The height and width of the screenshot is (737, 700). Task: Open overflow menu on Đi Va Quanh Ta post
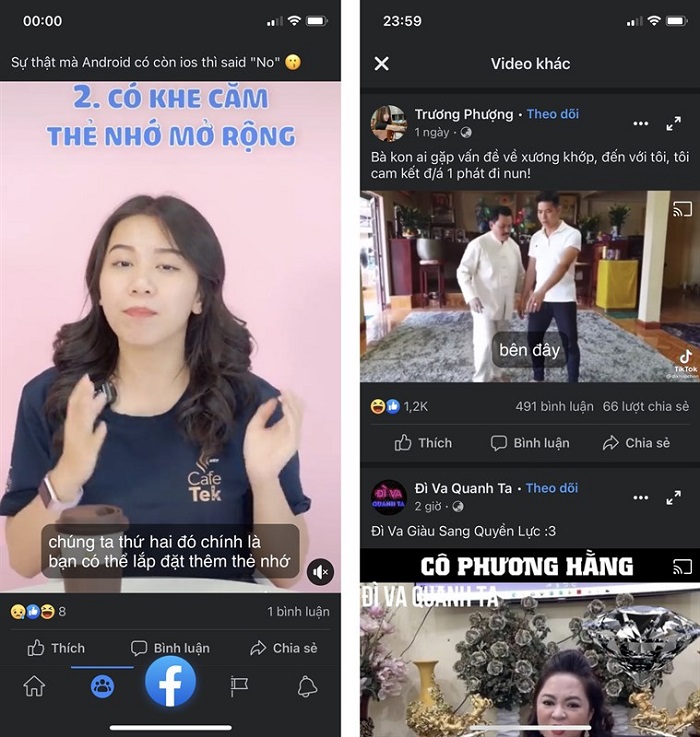(641, 497)
